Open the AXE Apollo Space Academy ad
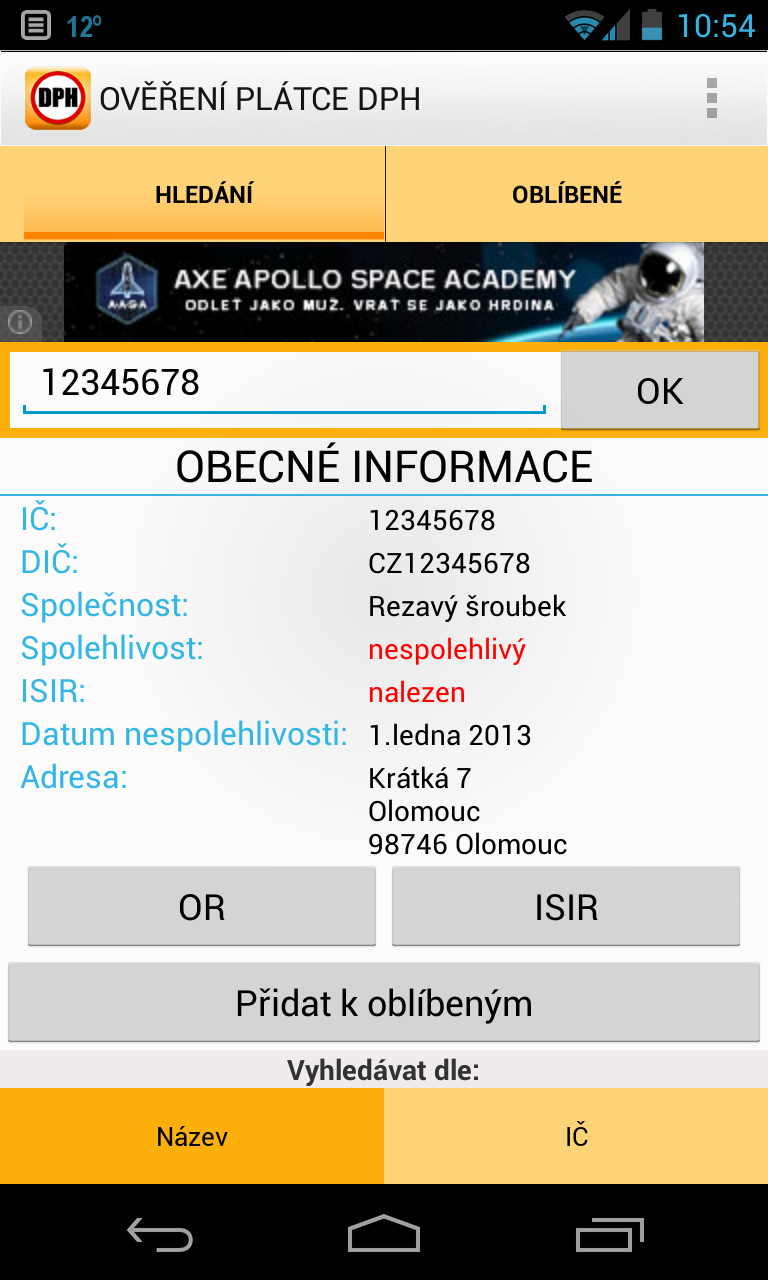The height and width of the screenshot is (1280, 768). (384, 292)
